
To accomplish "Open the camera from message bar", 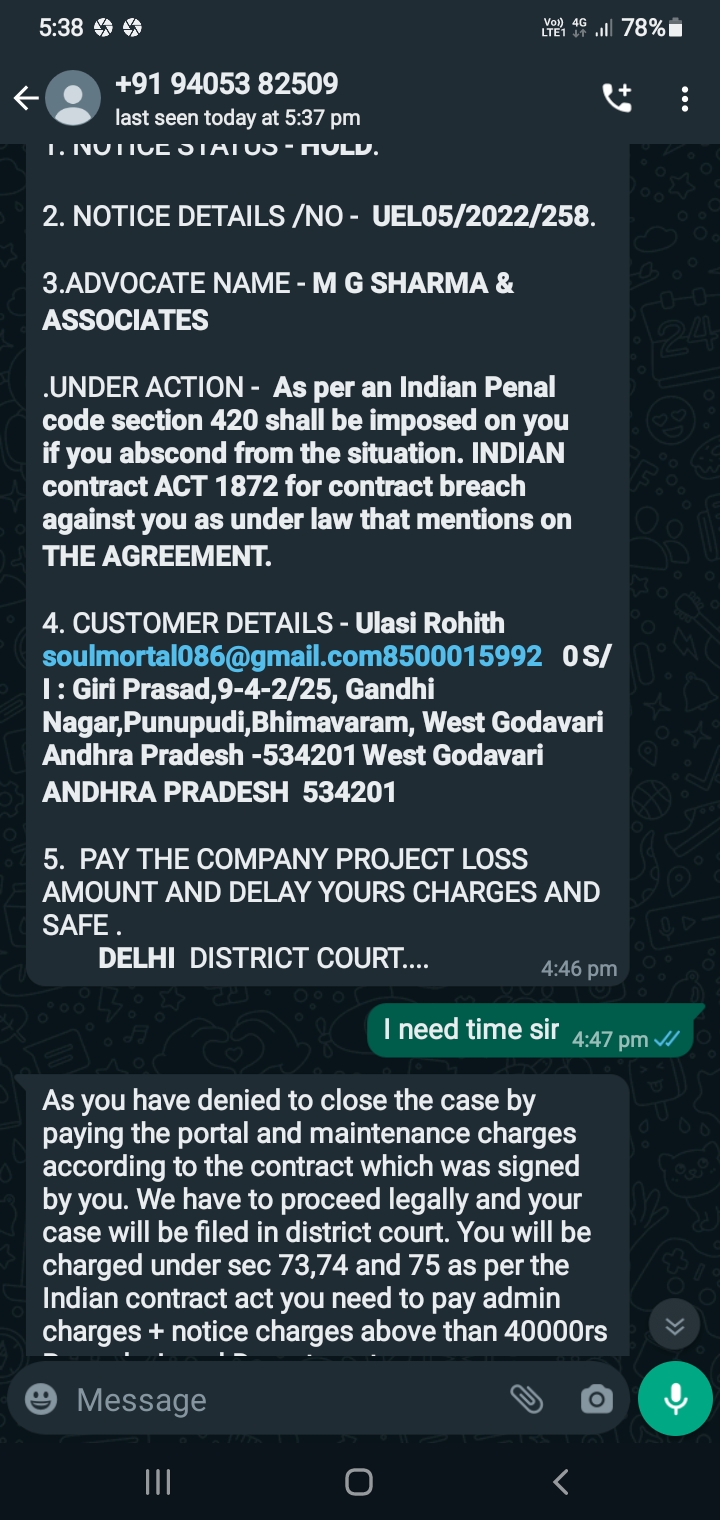I will click(x=596, y=1399).
